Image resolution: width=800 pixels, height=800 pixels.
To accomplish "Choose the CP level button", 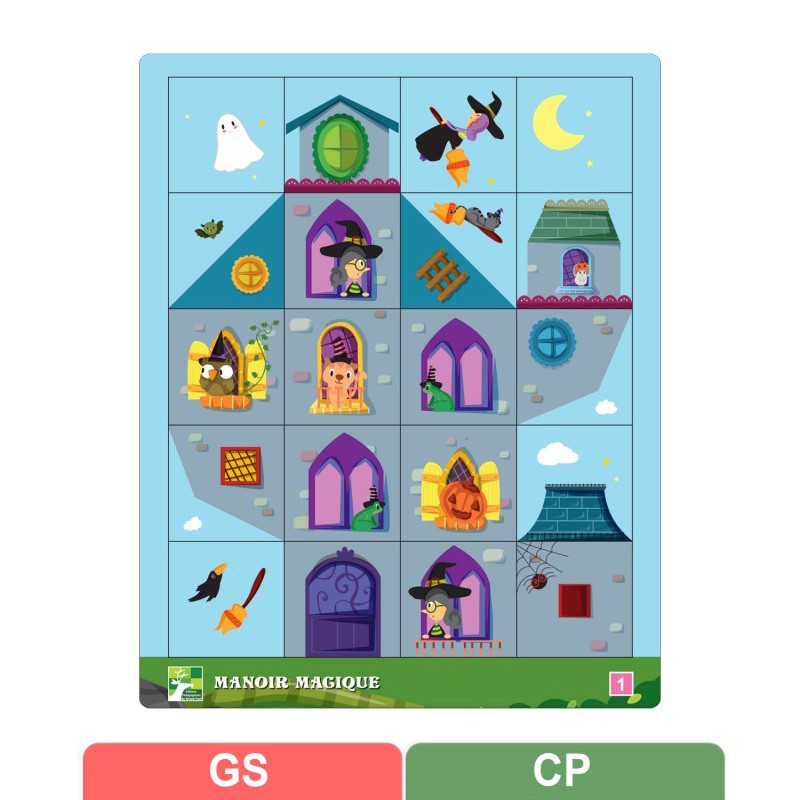I will (x=564, y=771).
